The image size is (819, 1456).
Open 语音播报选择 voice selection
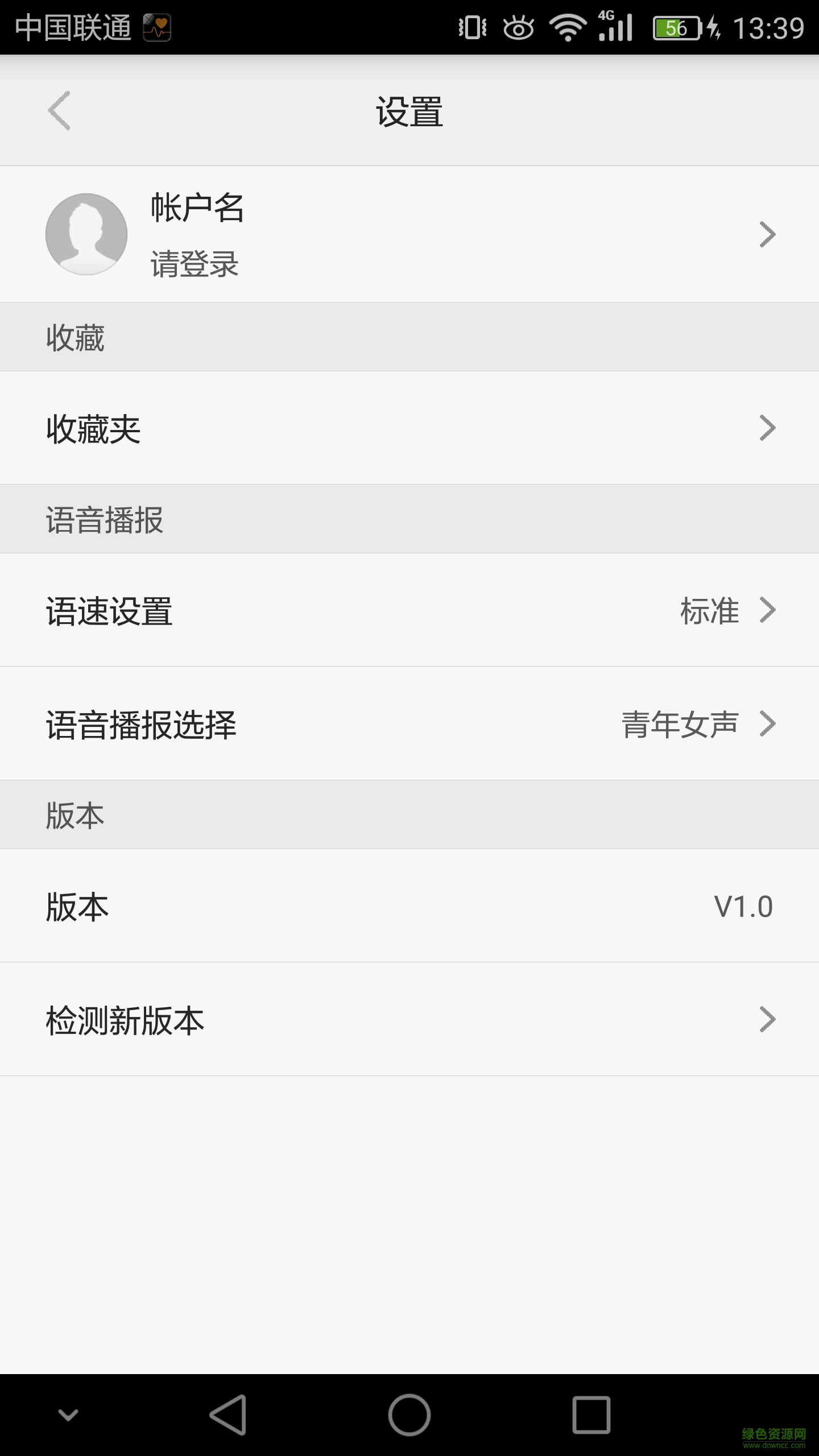(409, 724)
